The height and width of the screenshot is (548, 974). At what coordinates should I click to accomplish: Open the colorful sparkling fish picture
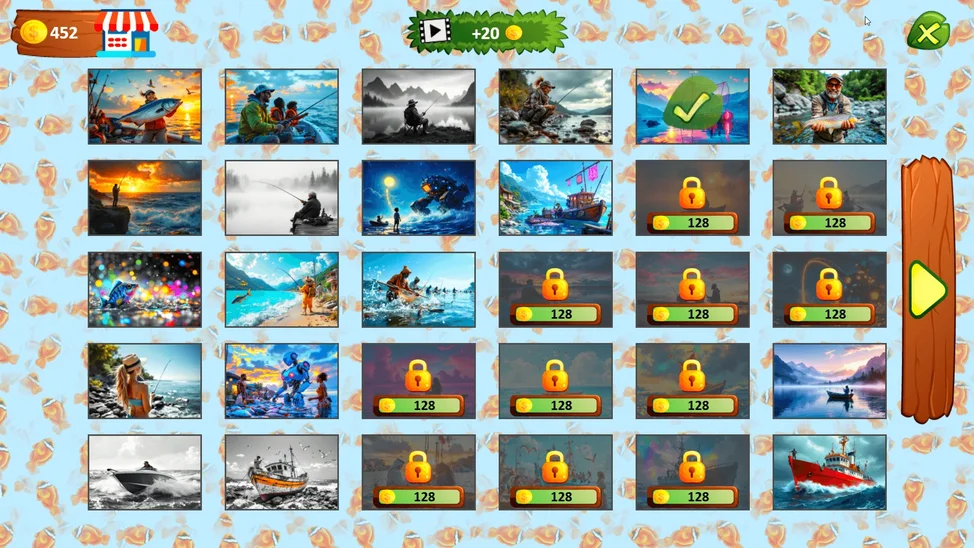pyautogui.click(x=144, y=289)
